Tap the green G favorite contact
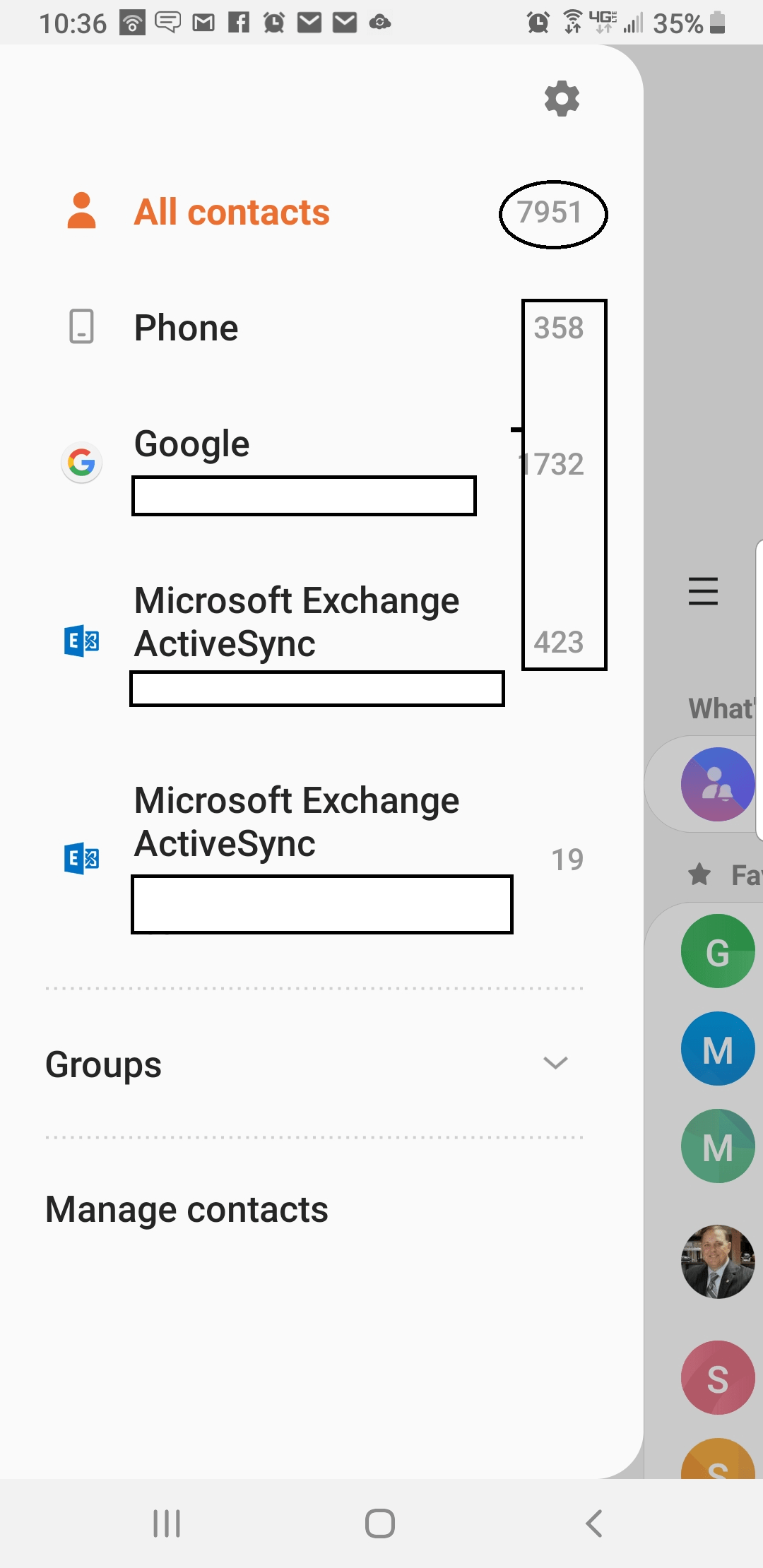Viewport: 763px width, 1568px height. [717, 950]
